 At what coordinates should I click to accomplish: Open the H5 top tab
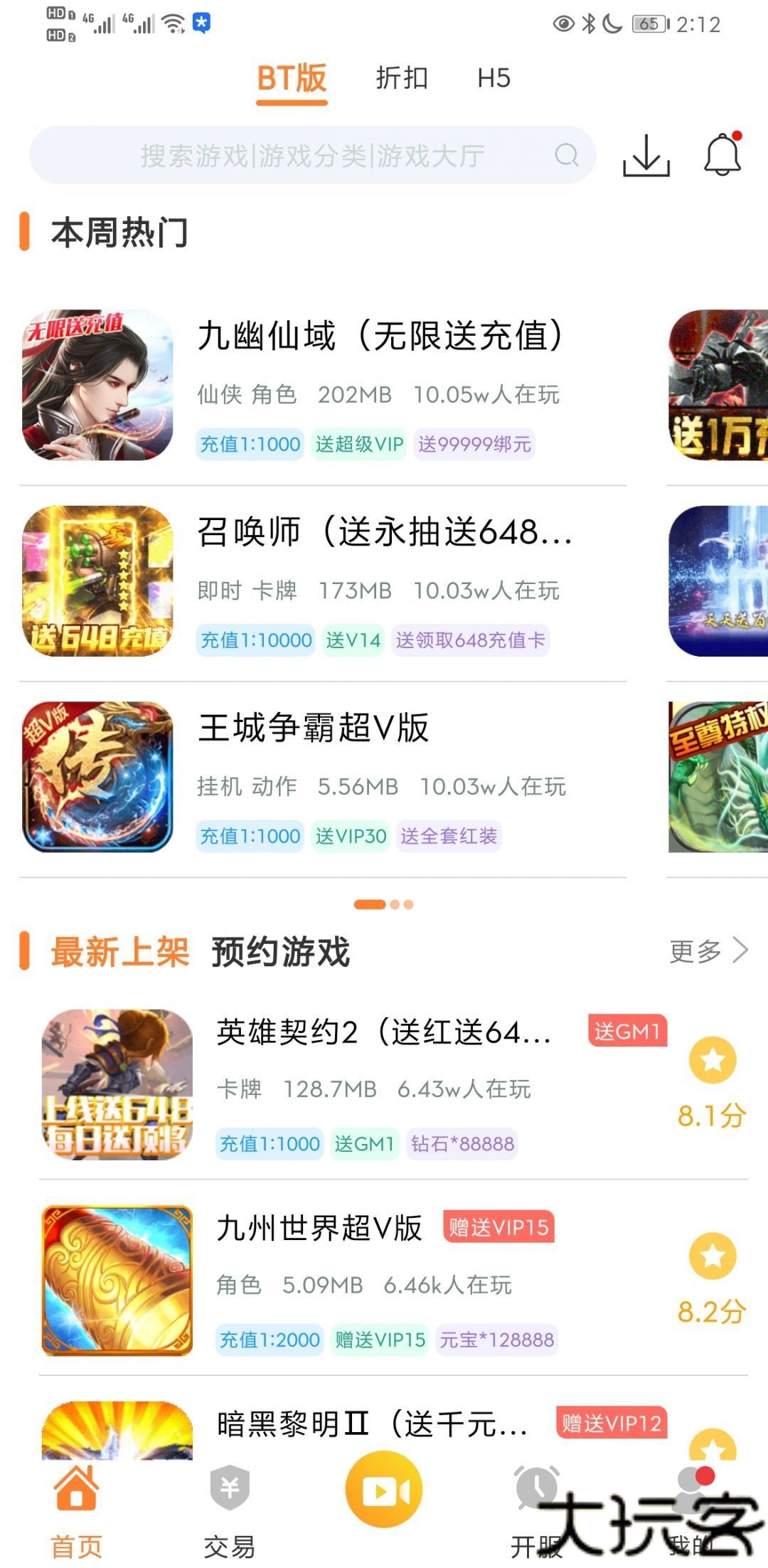(494, 78)
